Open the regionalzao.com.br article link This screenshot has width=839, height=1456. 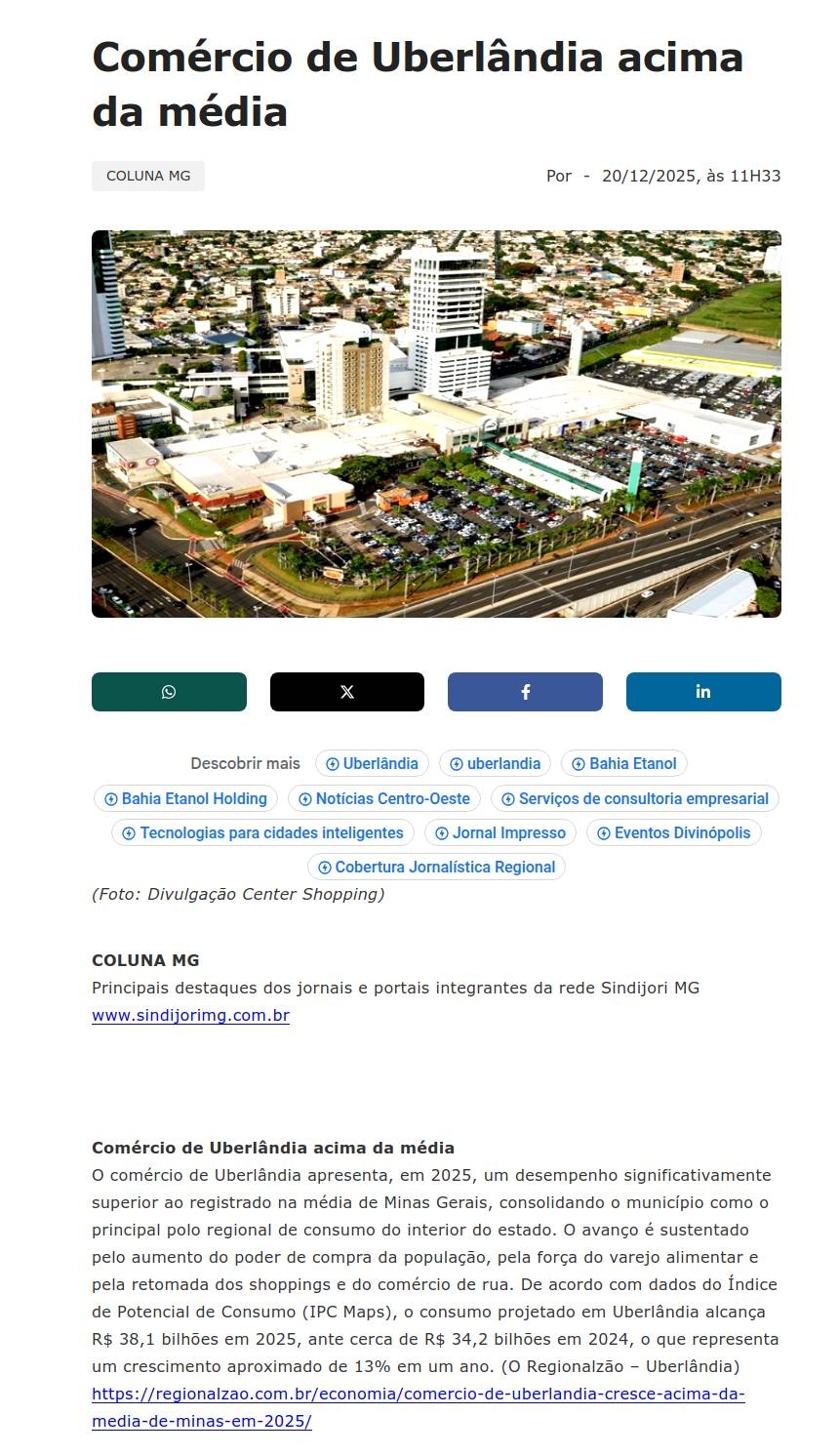[418, 1395]
